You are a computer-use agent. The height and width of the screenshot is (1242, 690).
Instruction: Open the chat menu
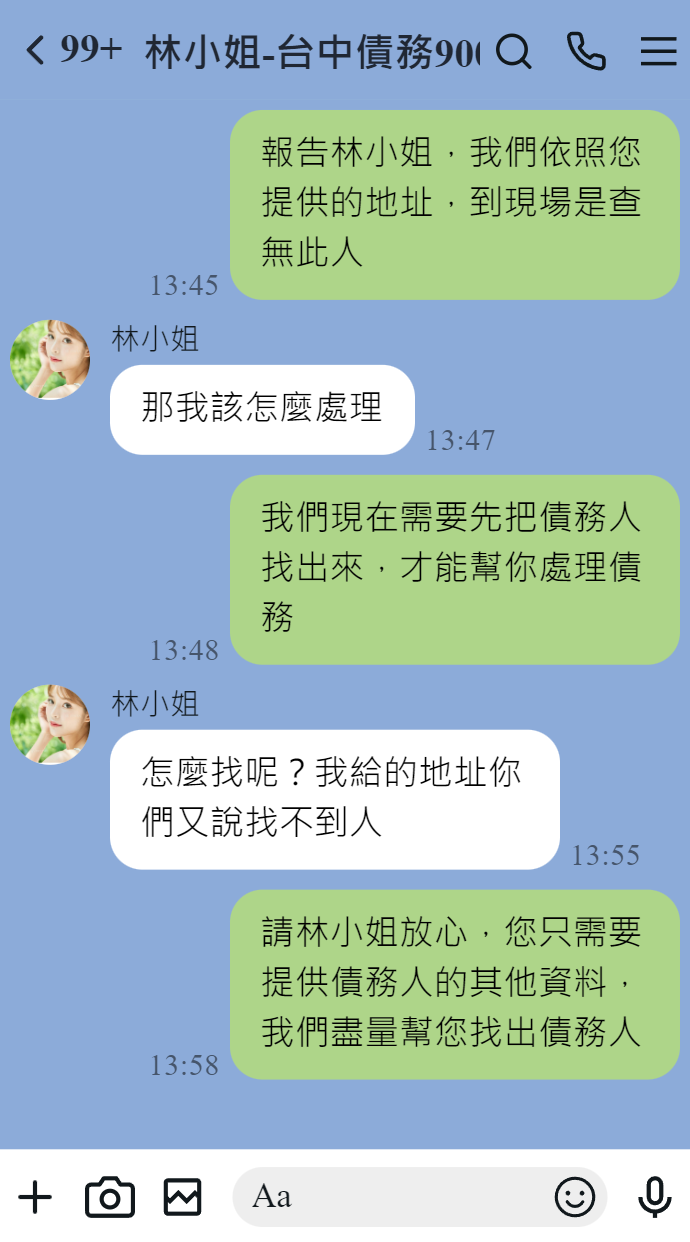[x=658, y=51]
